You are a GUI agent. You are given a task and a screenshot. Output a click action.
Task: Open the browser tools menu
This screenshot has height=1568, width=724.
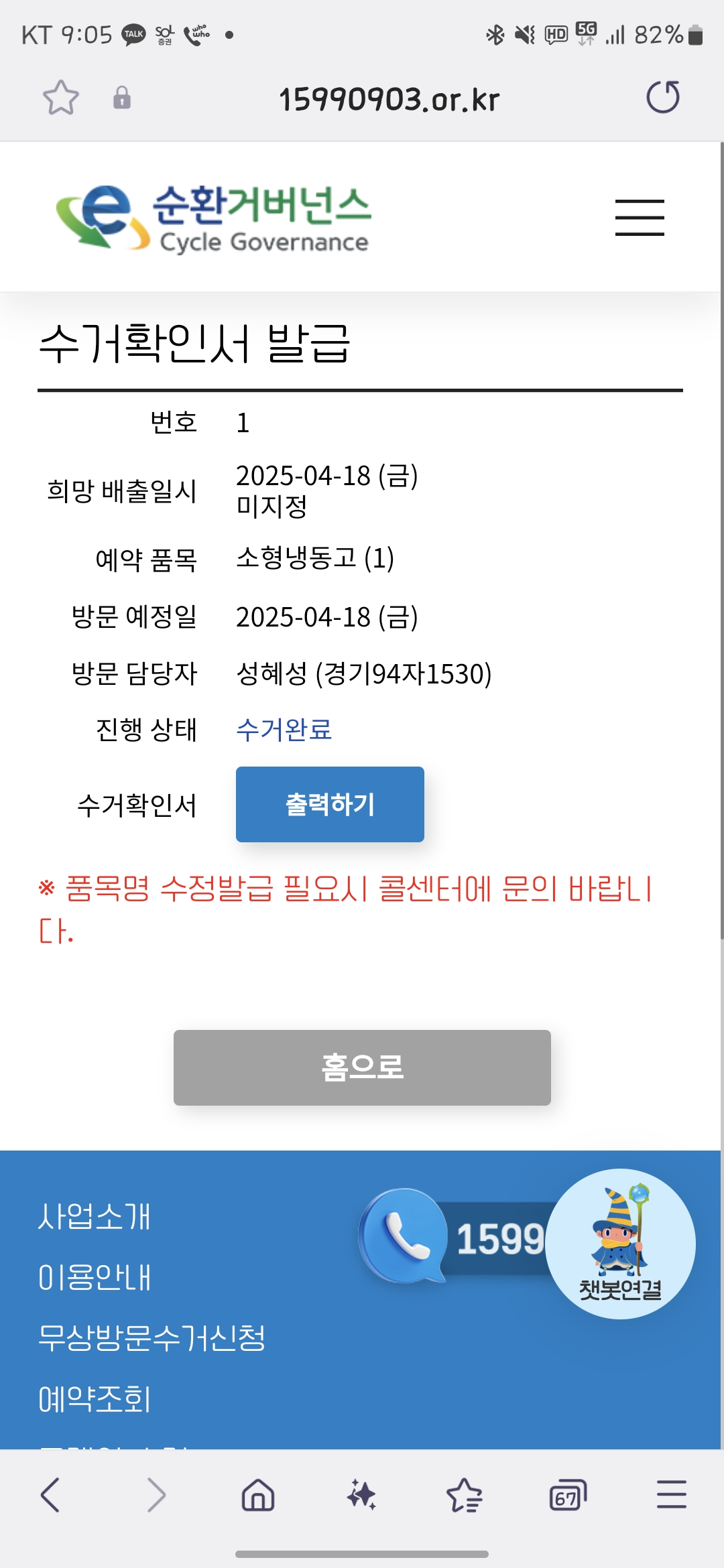click(671, 1495)
